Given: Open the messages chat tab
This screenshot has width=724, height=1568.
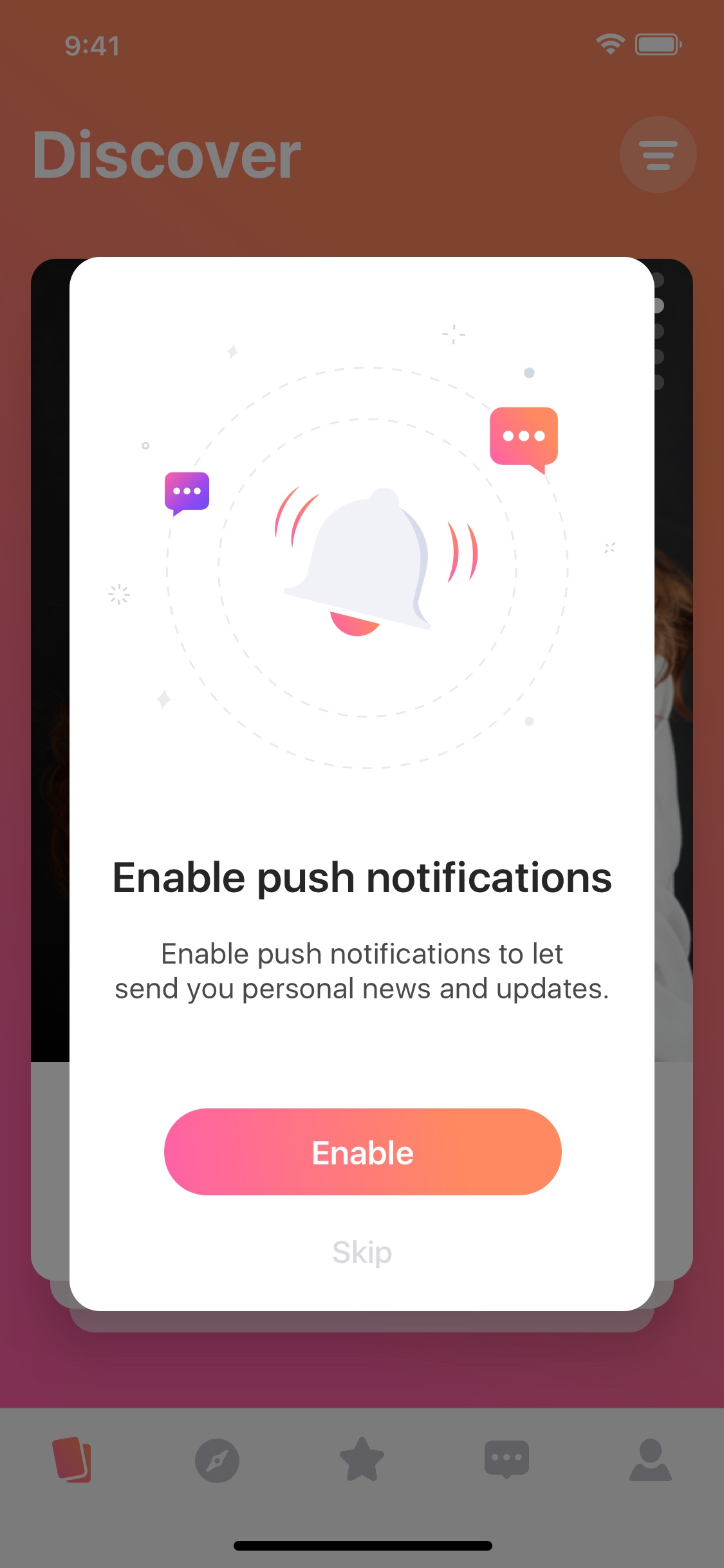Looking at the screenshot, I should coord(506,1459).
